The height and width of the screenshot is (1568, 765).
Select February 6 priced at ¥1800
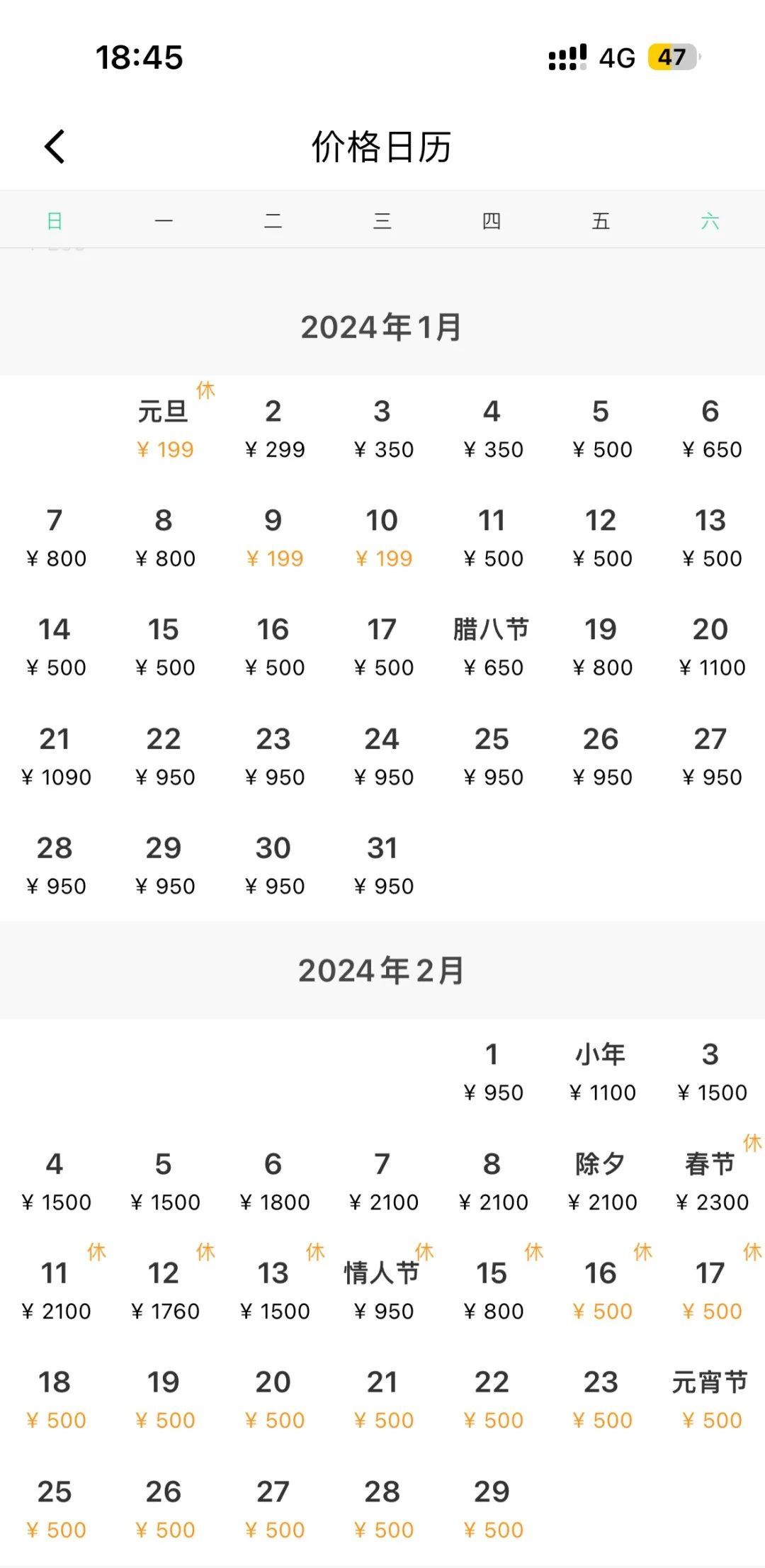pyautogui.click(x=273, y=1181)
